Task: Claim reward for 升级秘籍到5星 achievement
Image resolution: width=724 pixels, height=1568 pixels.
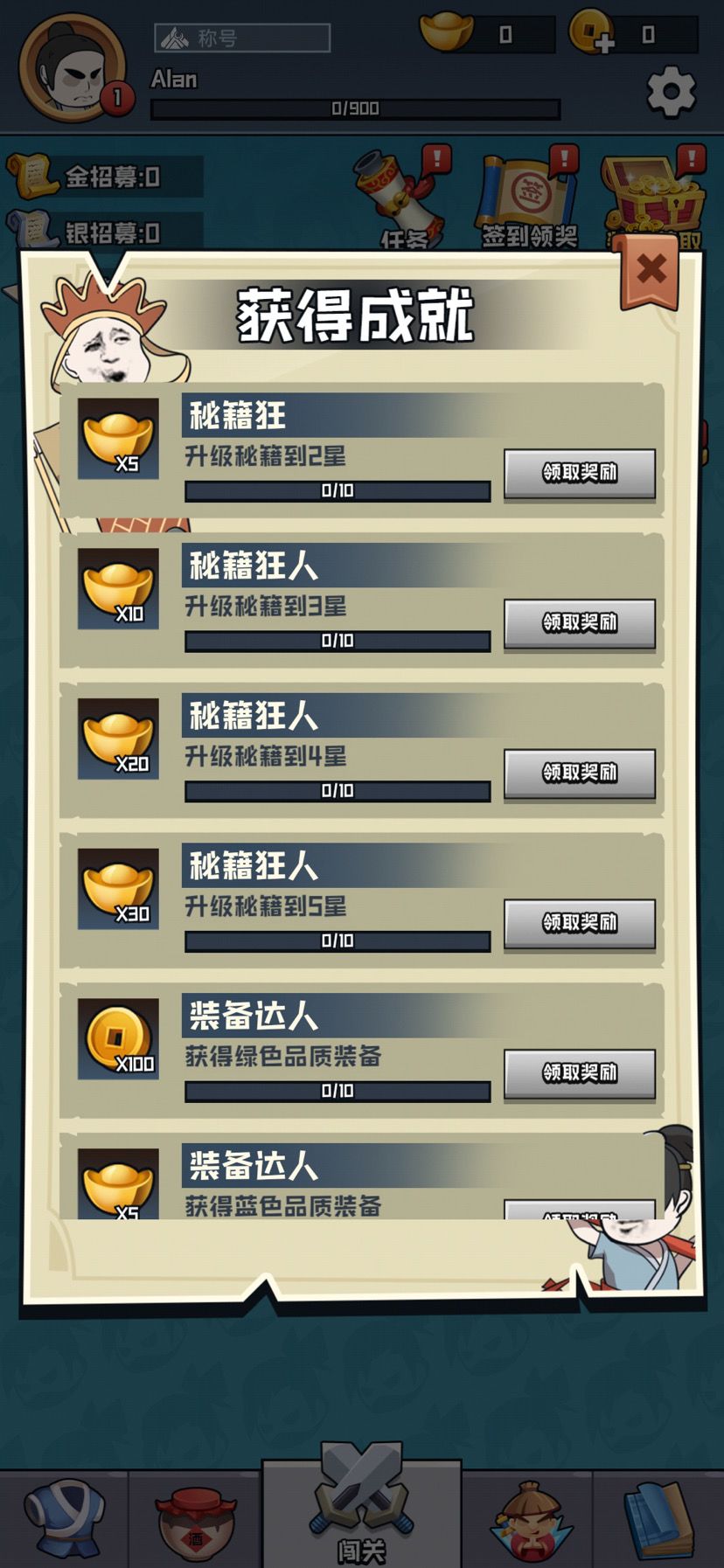Action: pyautogui.click(x=579, y=922)
